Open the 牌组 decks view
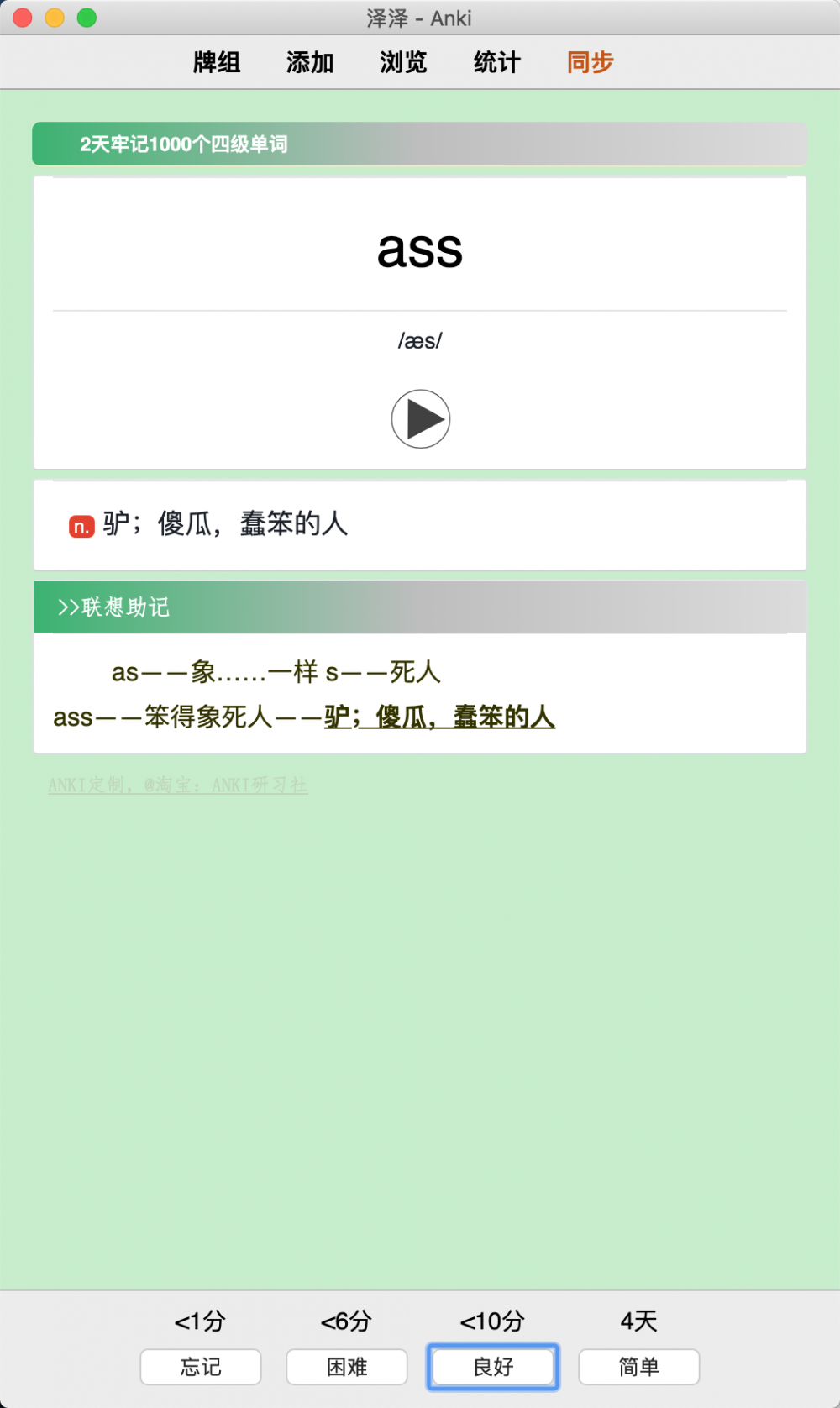 click(x=217, y=62)
